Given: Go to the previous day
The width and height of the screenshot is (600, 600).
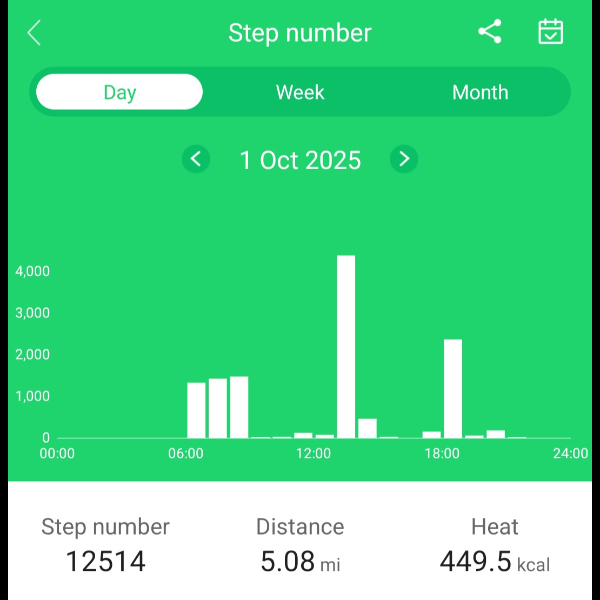Looking at the screenshot, I should coord(196,159).
